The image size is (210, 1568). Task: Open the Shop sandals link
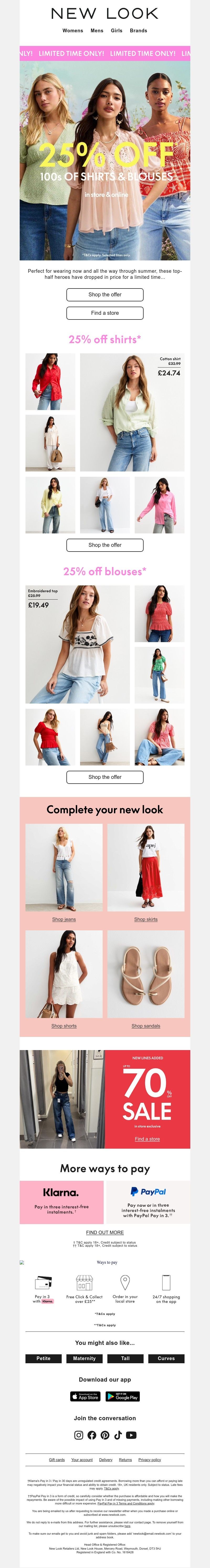click(x=145, y=1026)
